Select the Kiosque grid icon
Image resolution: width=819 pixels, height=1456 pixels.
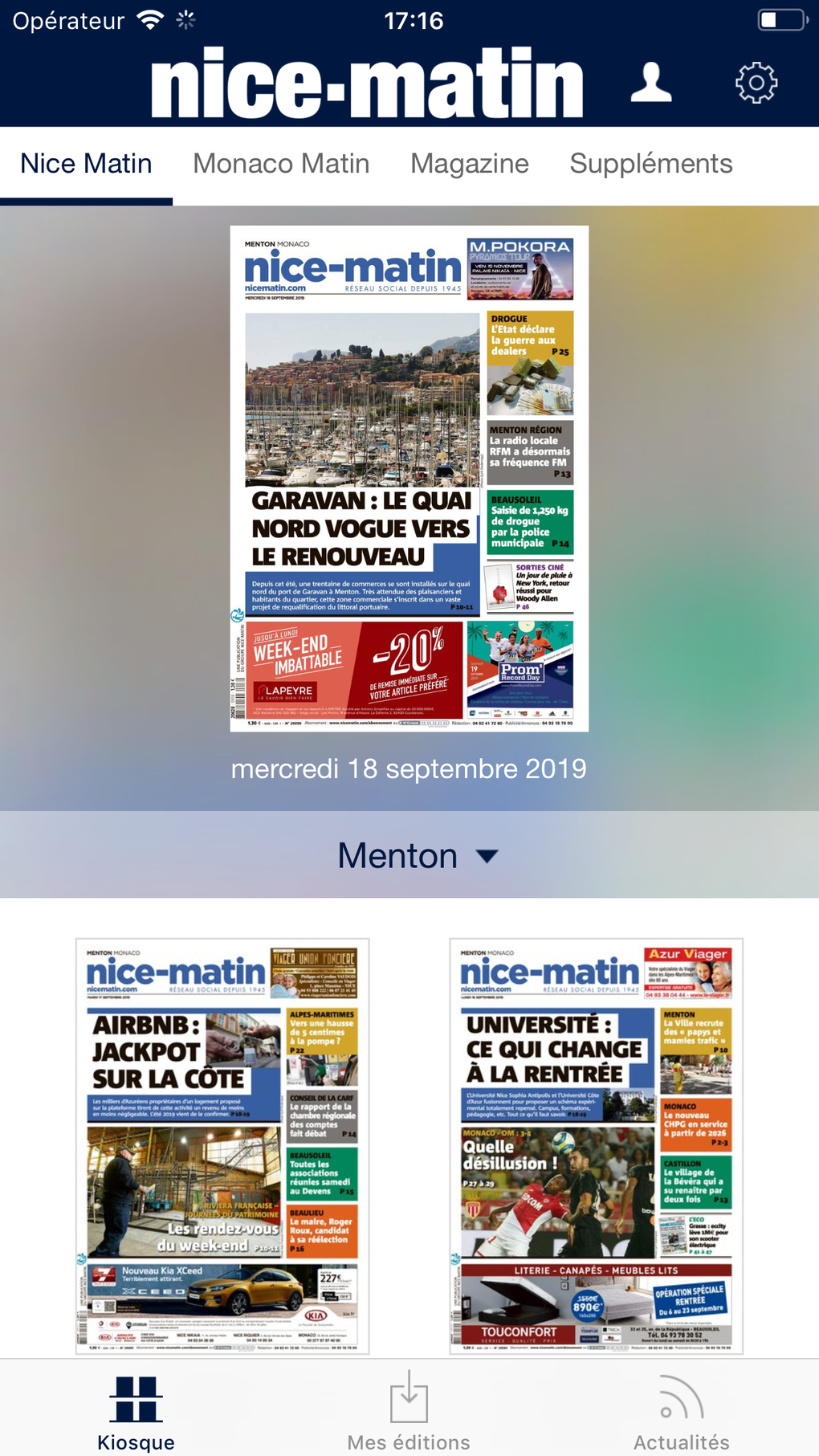(x=135, y=1397)
